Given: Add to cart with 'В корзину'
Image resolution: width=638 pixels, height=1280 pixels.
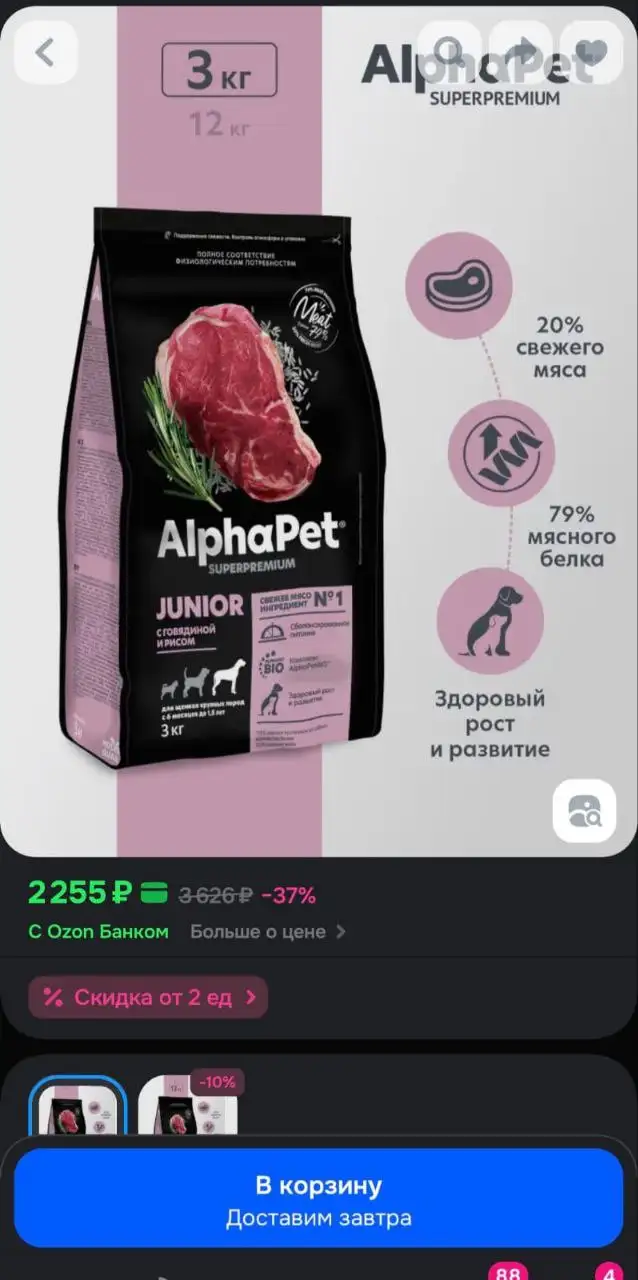Looking at the screenshot, I should coord(318,1199).
